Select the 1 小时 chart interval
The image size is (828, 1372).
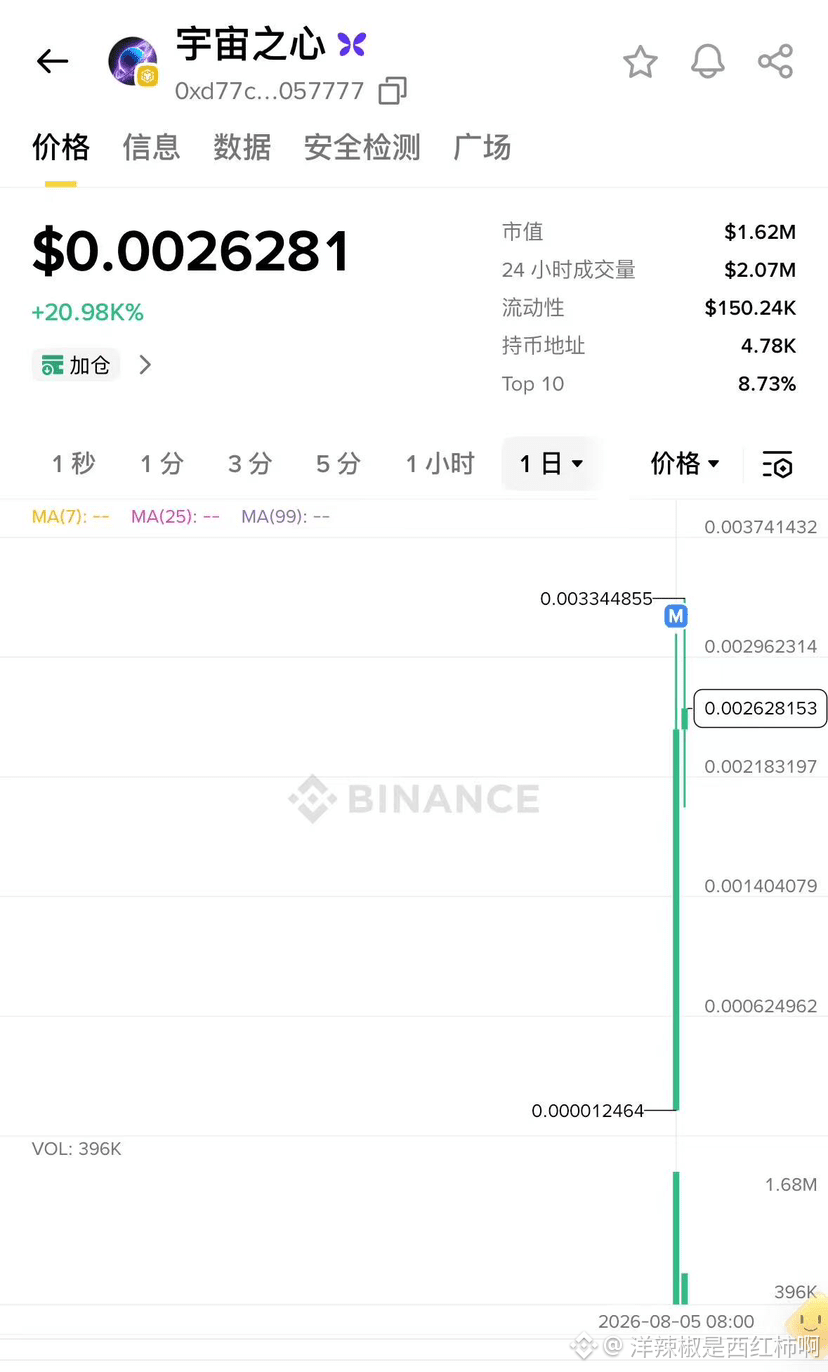coord(440,464)
